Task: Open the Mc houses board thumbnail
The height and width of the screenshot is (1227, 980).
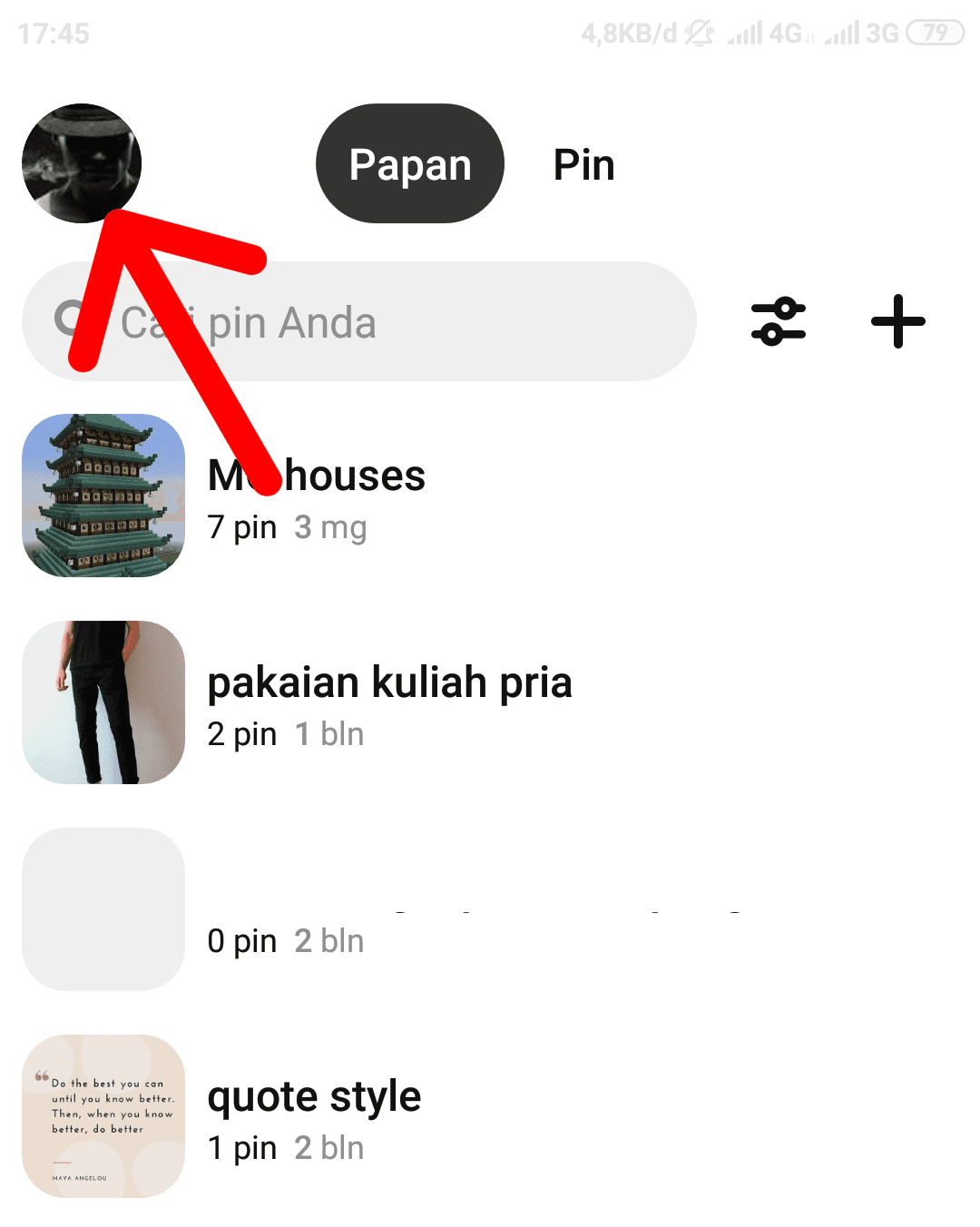Action: point(103,495)
